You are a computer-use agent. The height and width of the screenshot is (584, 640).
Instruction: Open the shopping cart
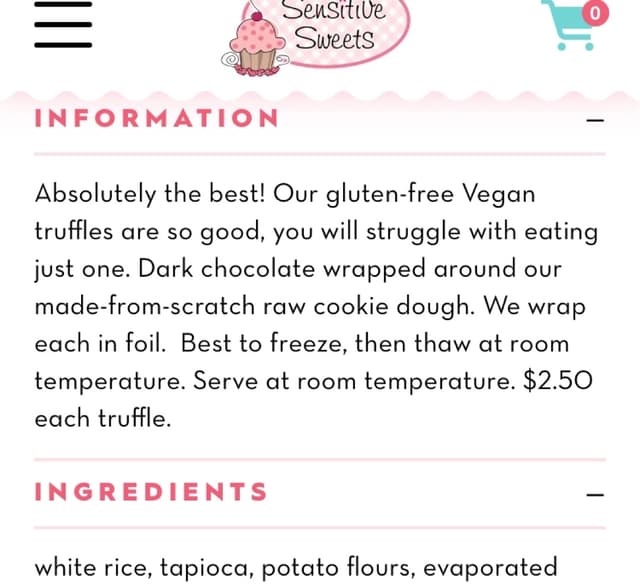tap(573, 24)
